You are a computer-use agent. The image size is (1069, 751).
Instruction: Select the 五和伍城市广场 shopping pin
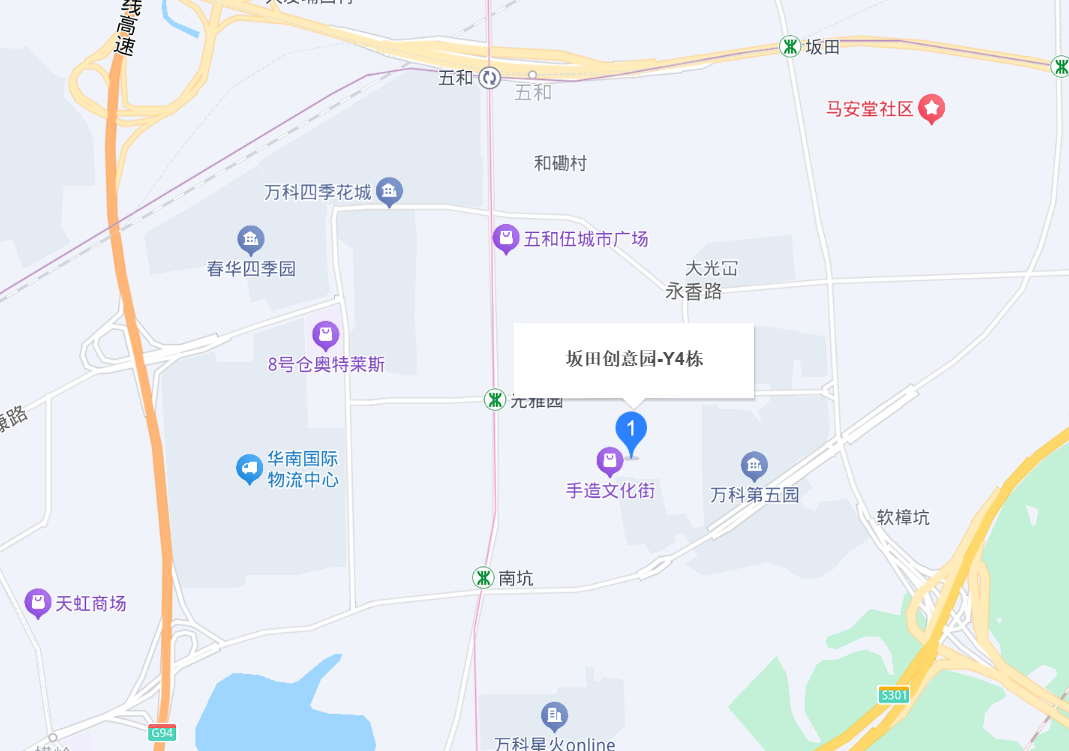tap(506, 238)
